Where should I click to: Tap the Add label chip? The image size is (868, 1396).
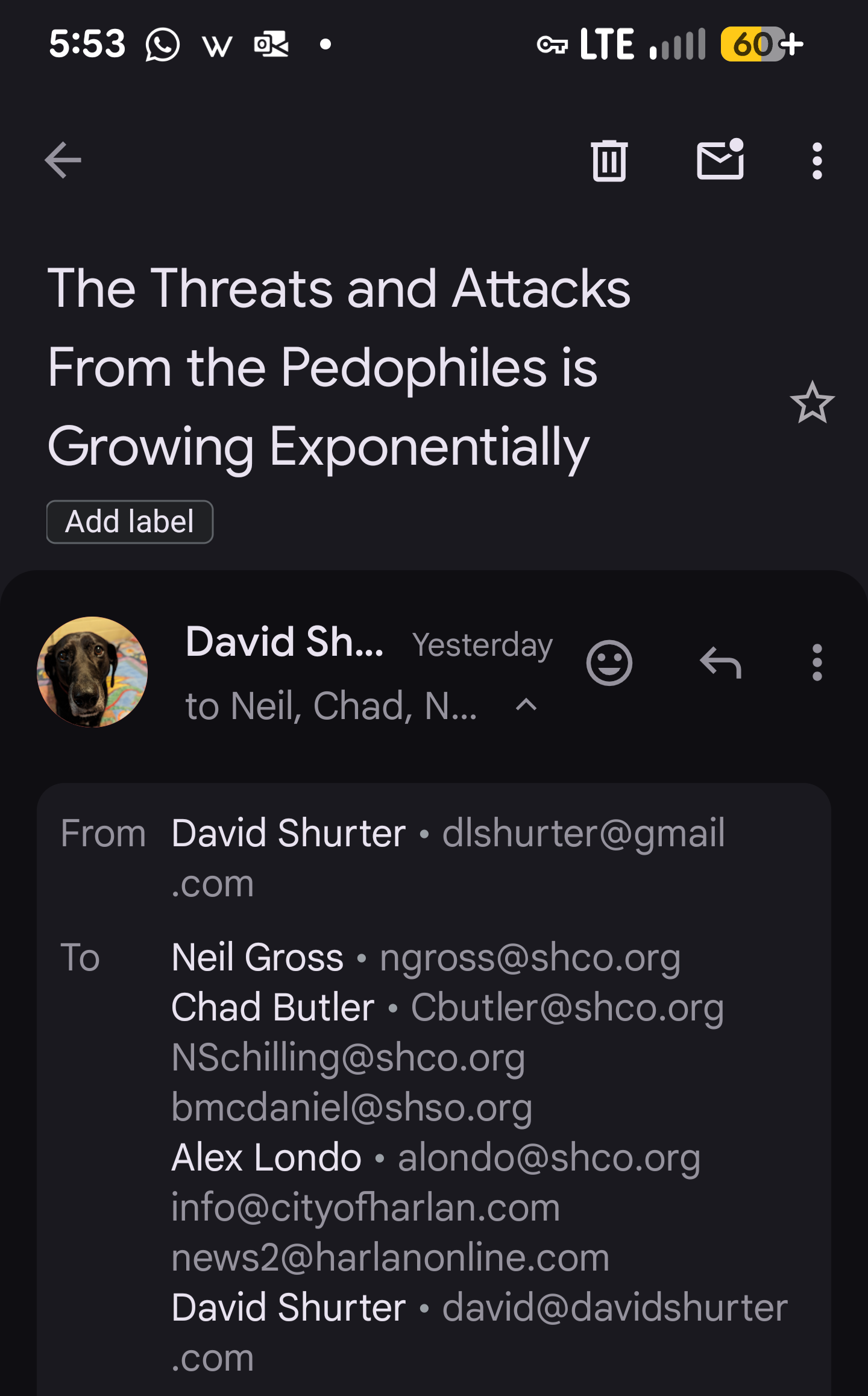pyautogui.click(x=130, y=521)
